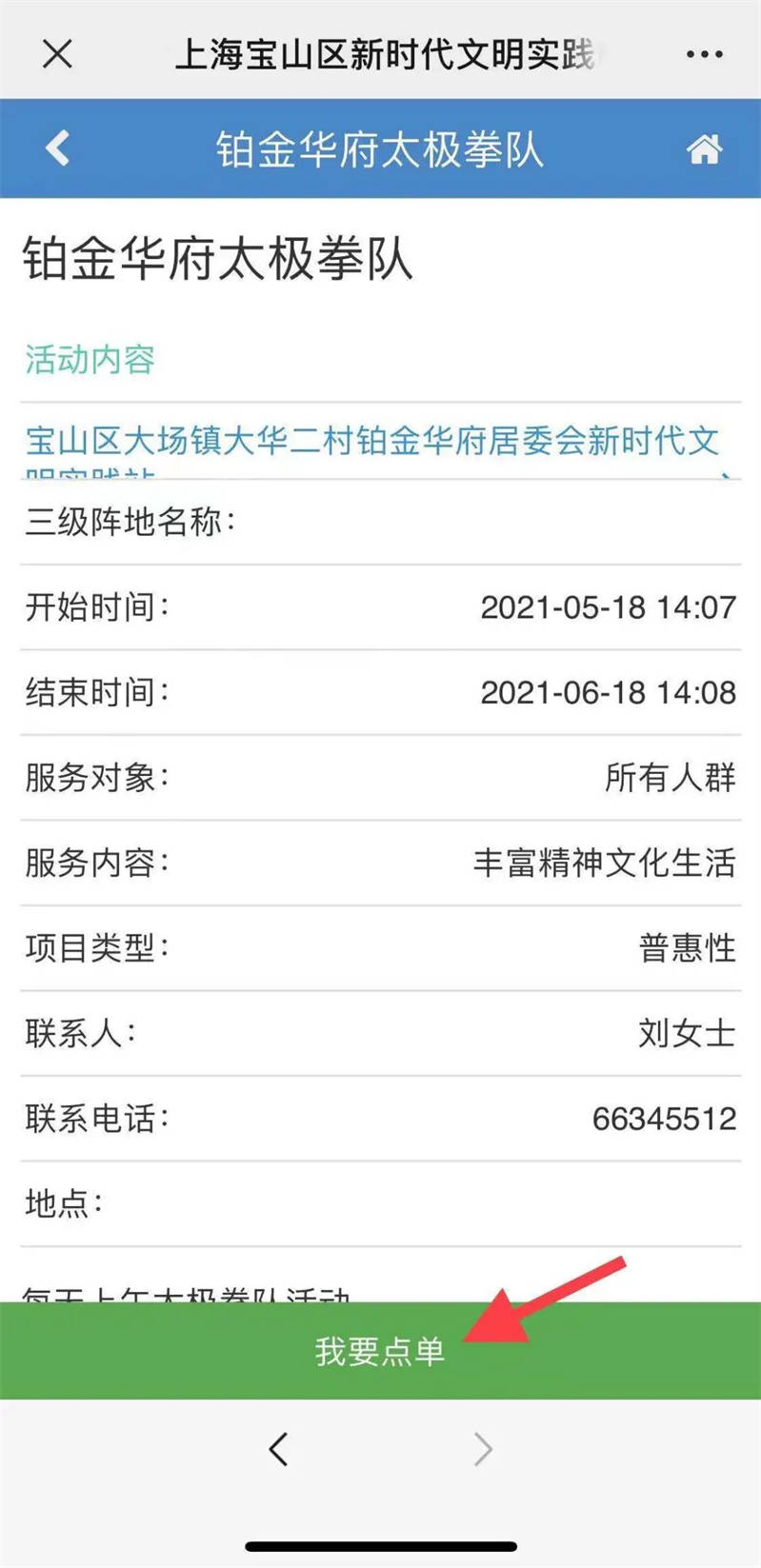Go back using the blue header arrow
The image size is (761, 1568).
pos(58,149)
